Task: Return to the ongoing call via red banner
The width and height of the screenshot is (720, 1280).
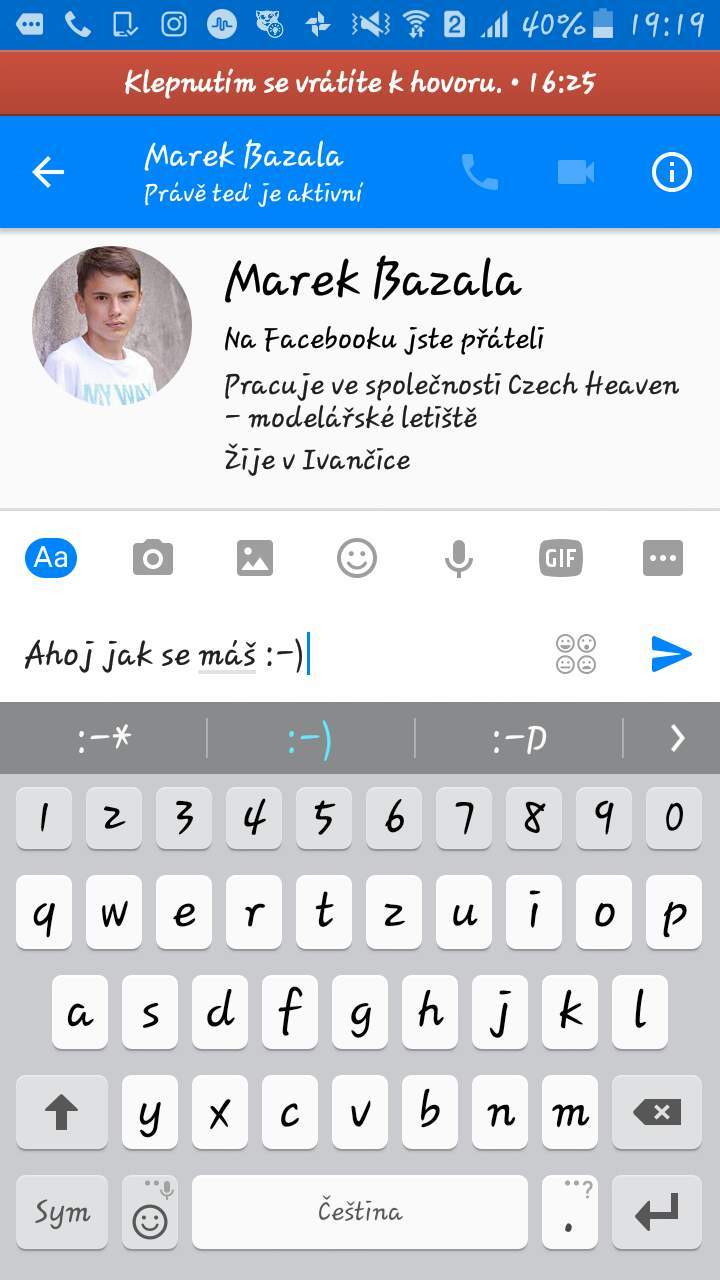Action: point(360,83)
